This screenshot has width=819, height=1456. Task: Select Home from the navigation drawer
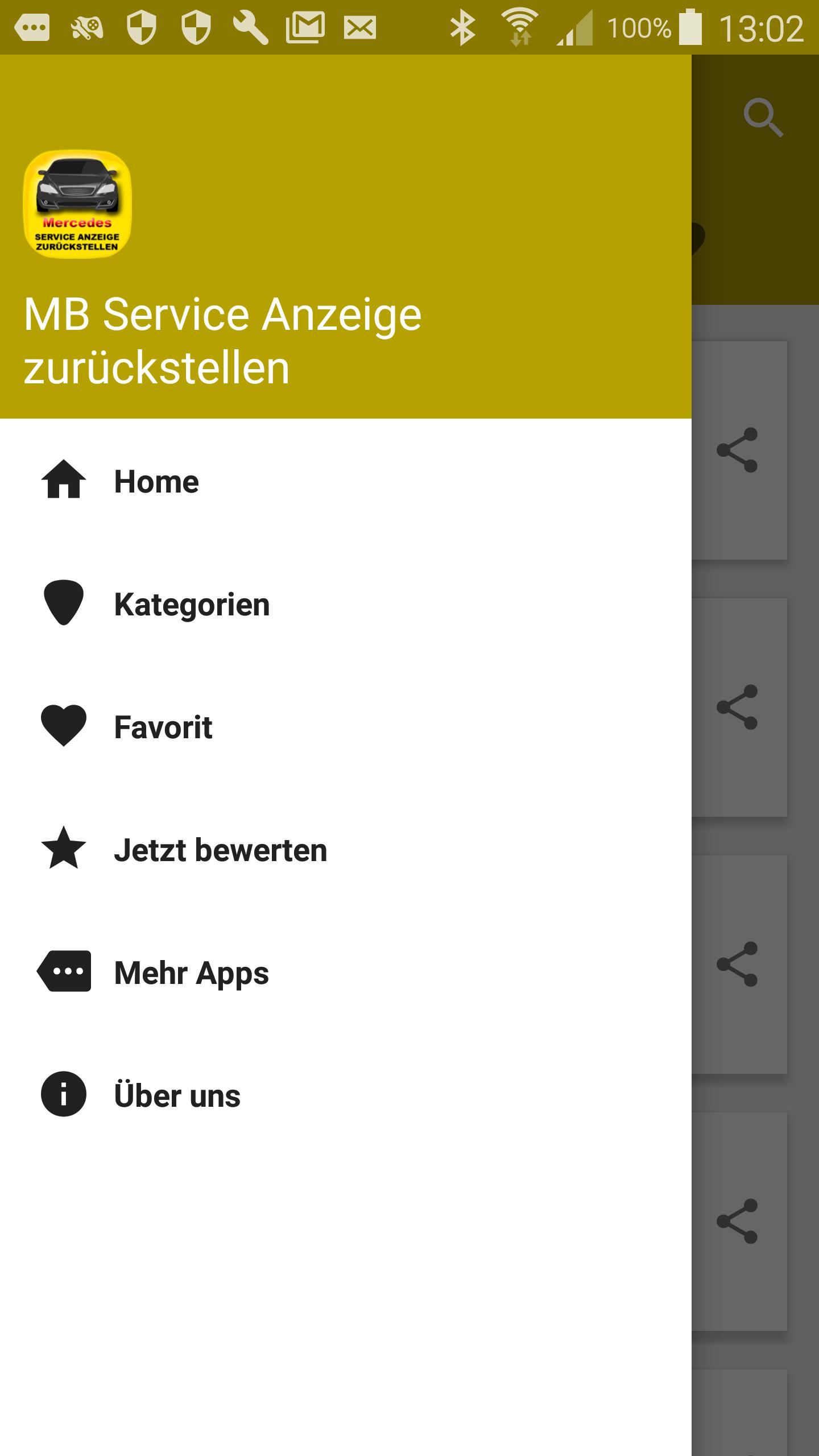[156, 481]
